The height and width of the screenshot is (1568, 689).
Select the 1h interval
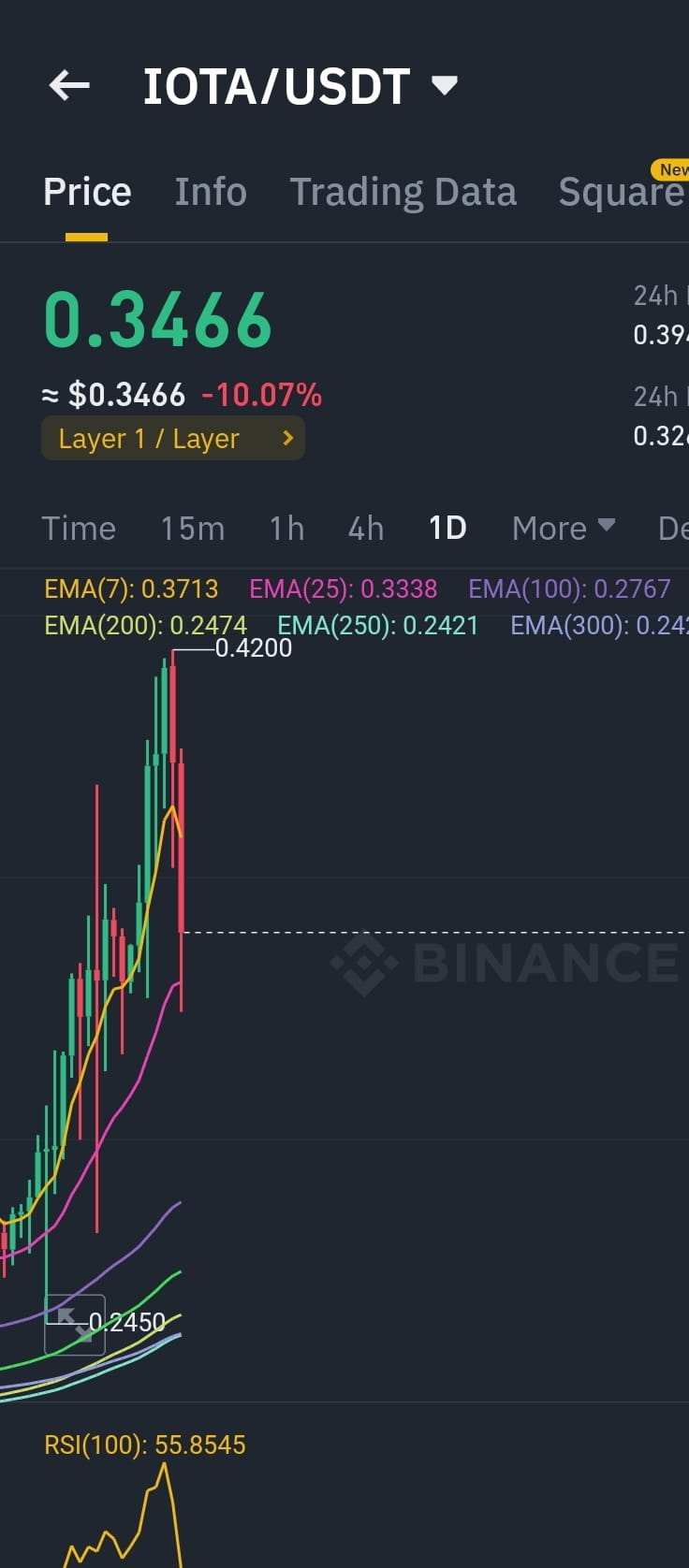click(286, 528)
